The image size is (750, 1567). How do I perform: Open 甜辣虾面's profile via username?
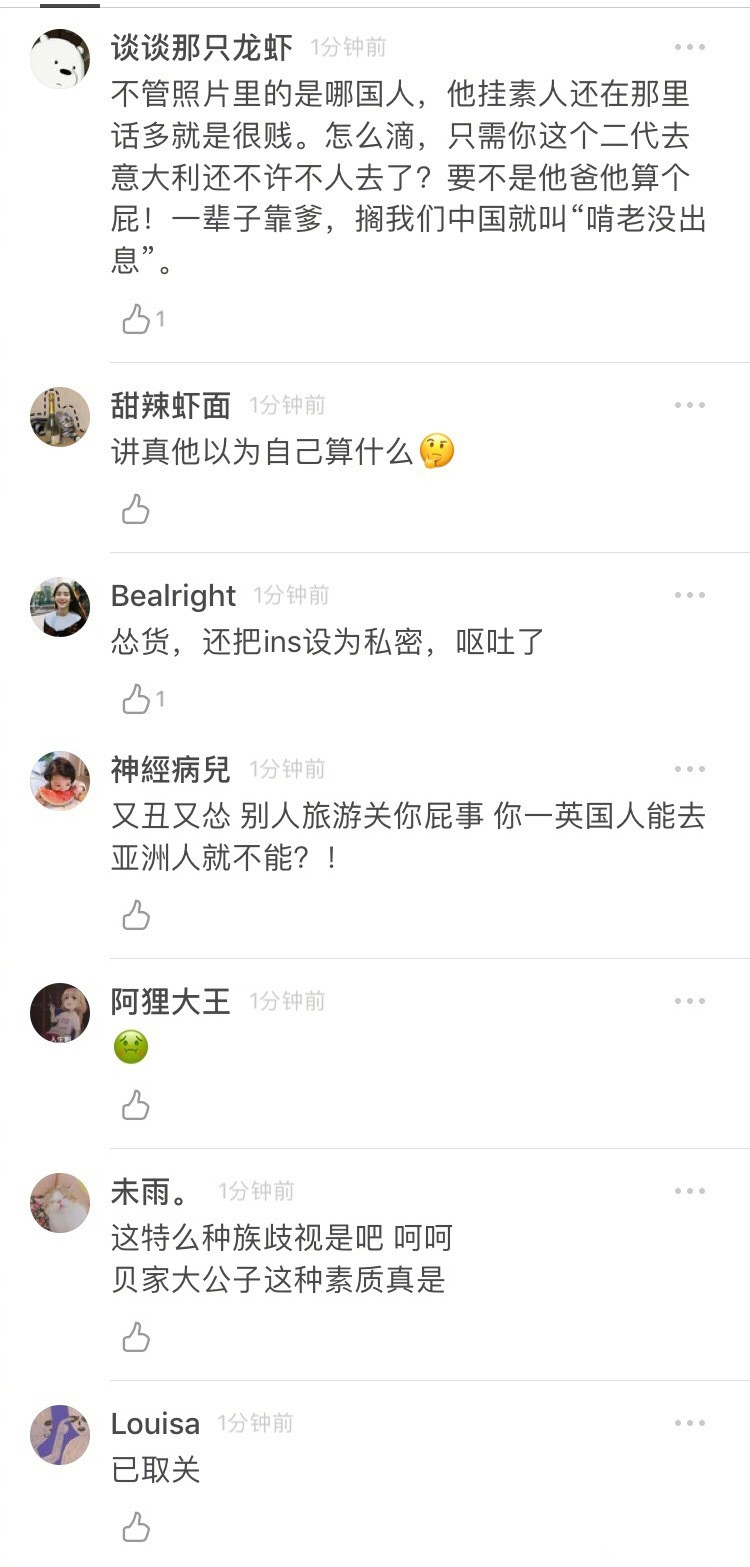click(x=166, y=404)
